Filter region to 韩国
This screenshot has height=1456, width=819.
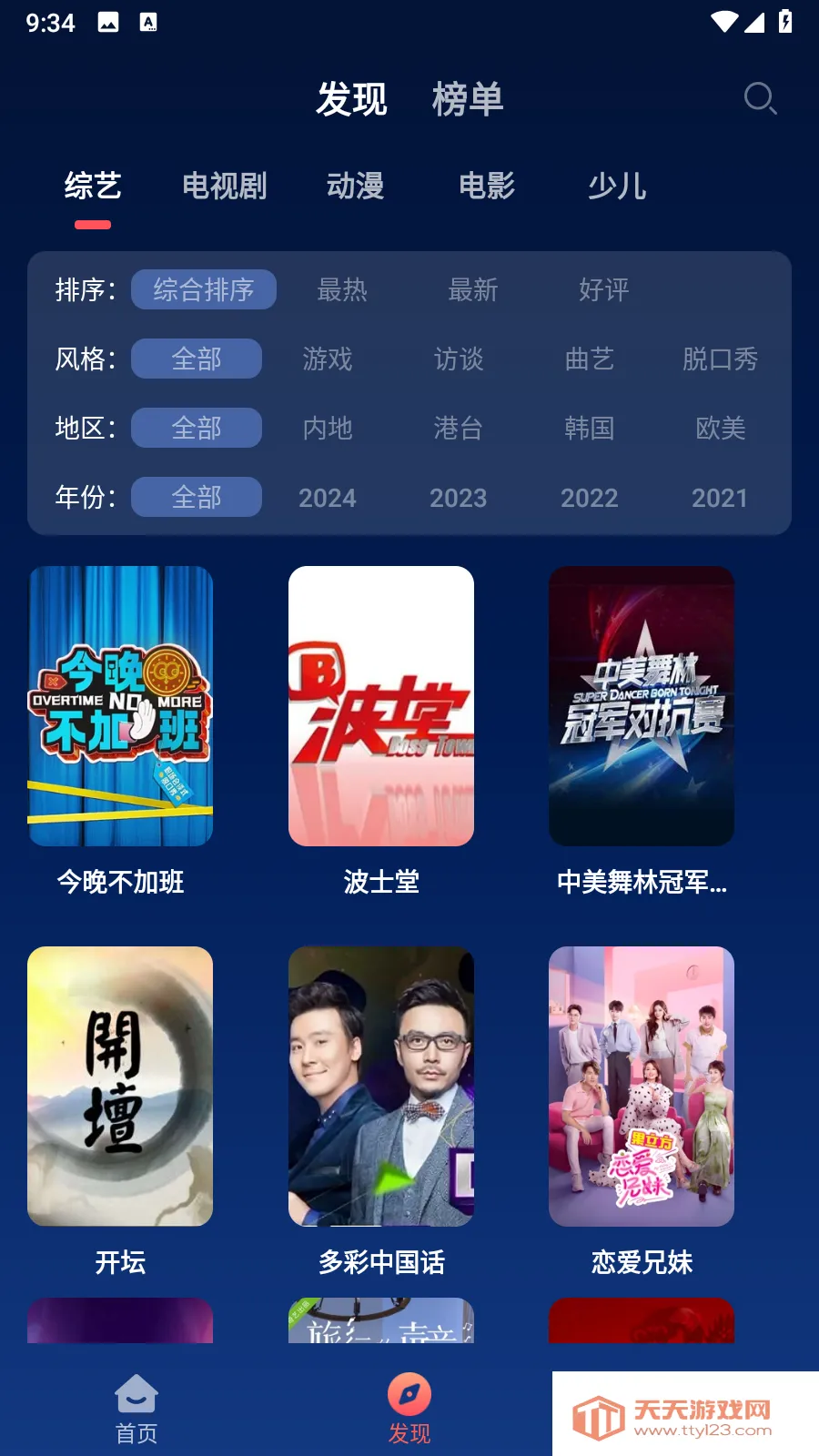[590, 428]
